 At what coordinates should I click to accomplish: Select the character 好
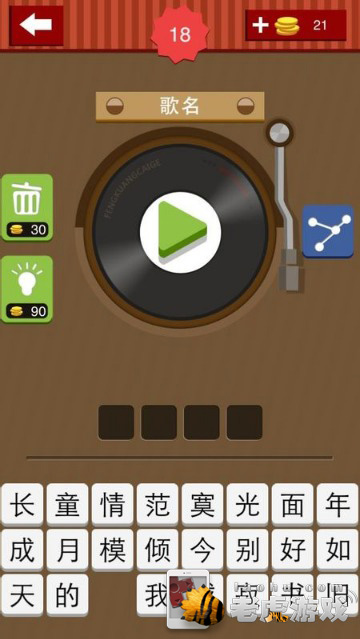point(293,550)
